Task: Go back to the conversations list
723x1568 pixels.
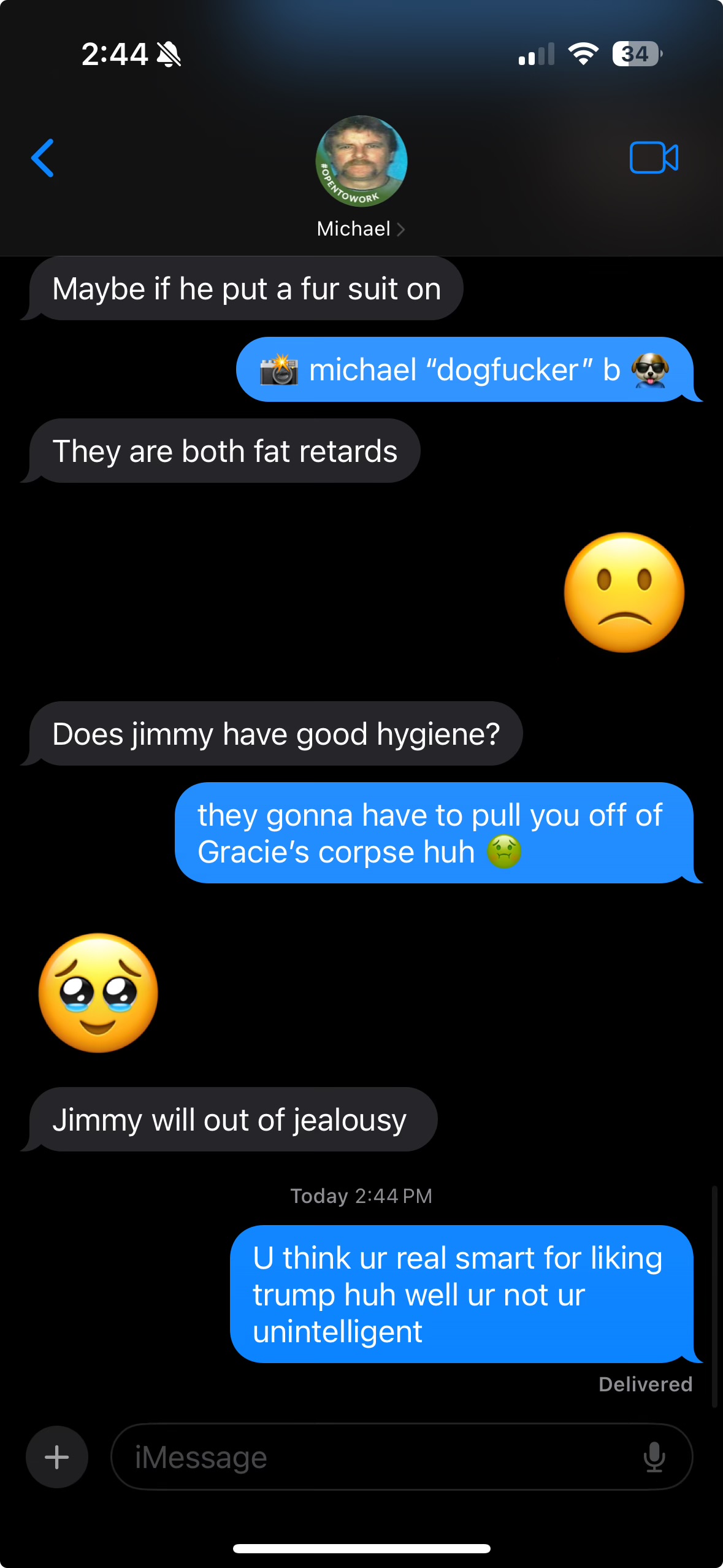Action: [43, 158]
